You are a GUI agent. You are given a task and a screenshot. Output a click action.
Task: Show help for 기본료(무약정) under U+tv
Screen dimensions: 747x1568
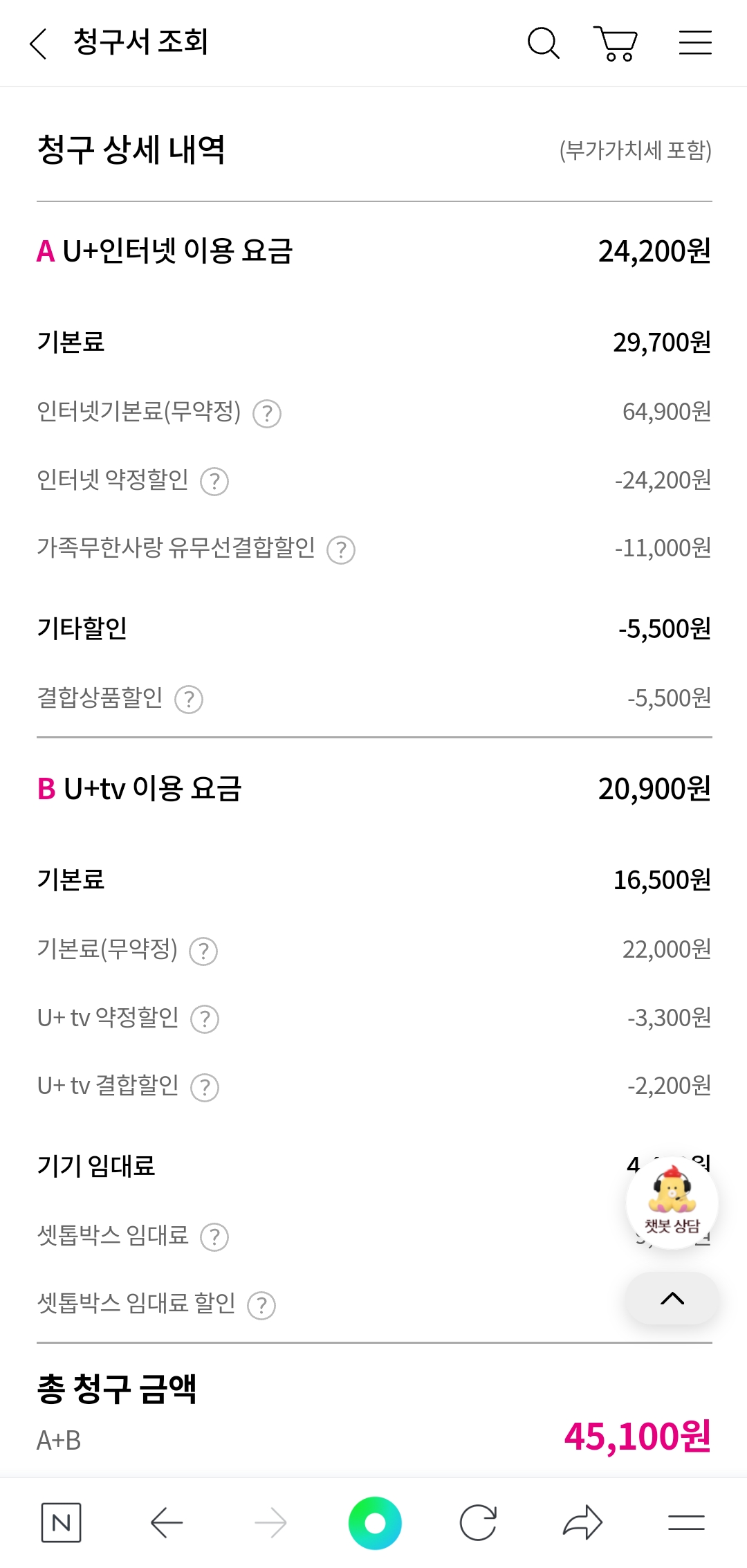click(x=203, y=951)
